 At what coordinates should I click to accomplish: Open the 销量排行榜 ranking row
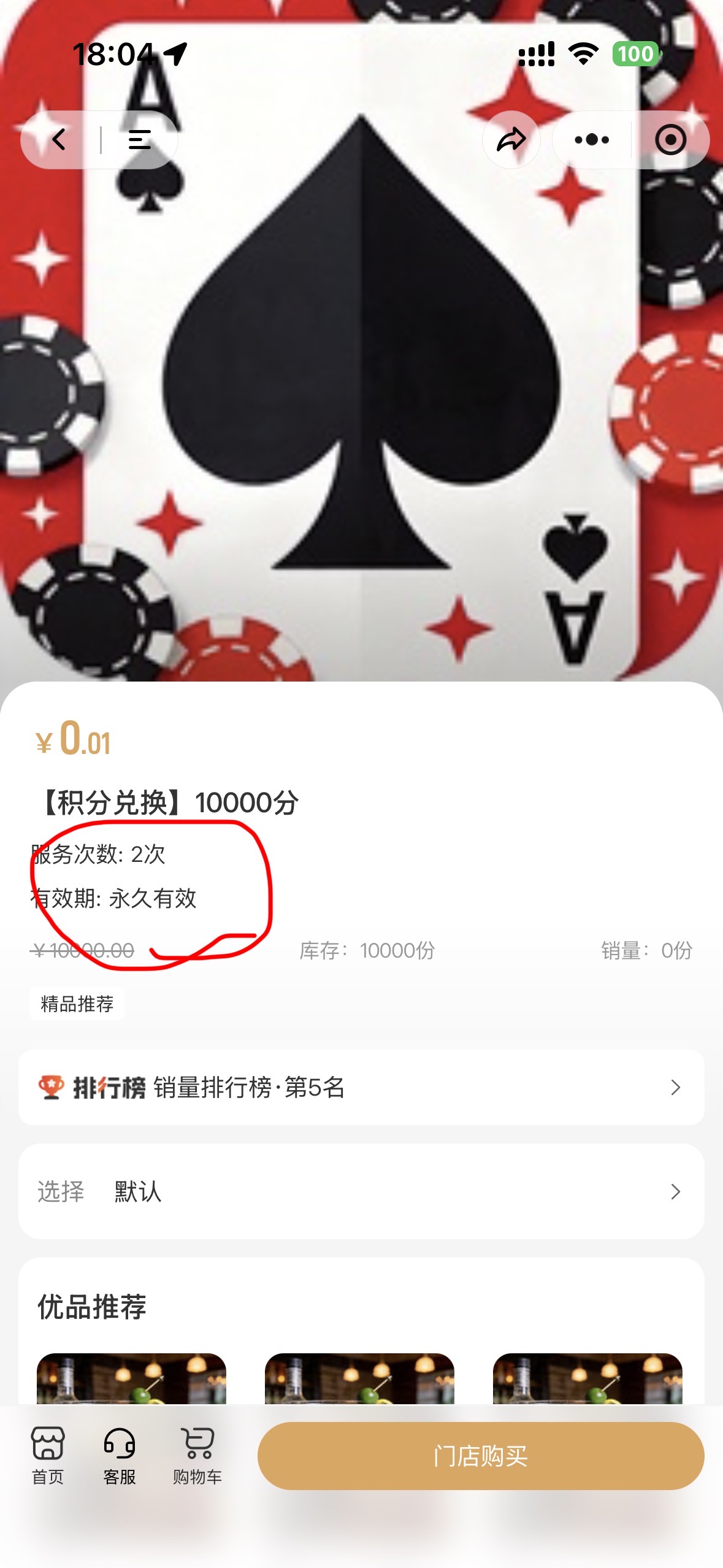[361, 1087]
